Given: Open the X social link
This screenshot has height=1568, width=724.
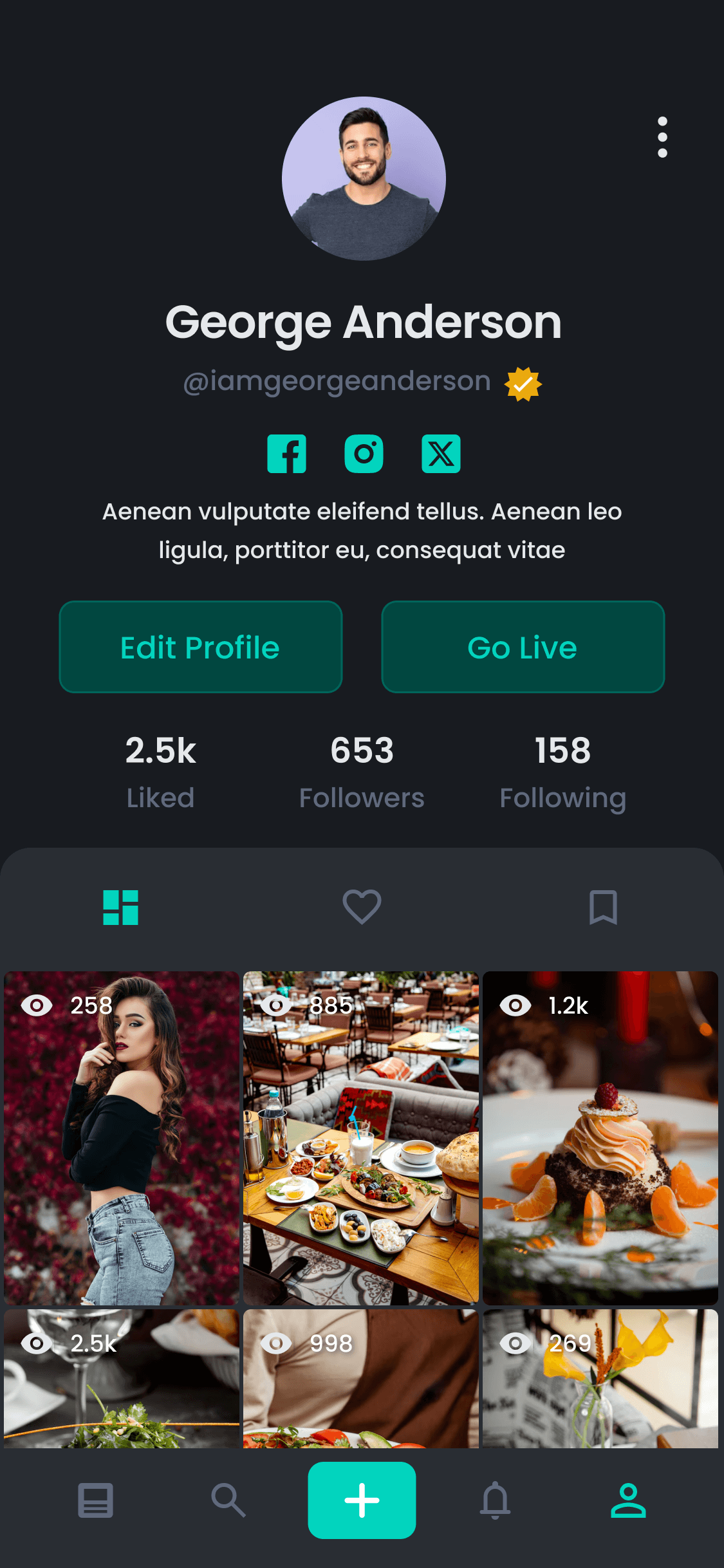Looking at the screenshot, I should click(440, 454).
